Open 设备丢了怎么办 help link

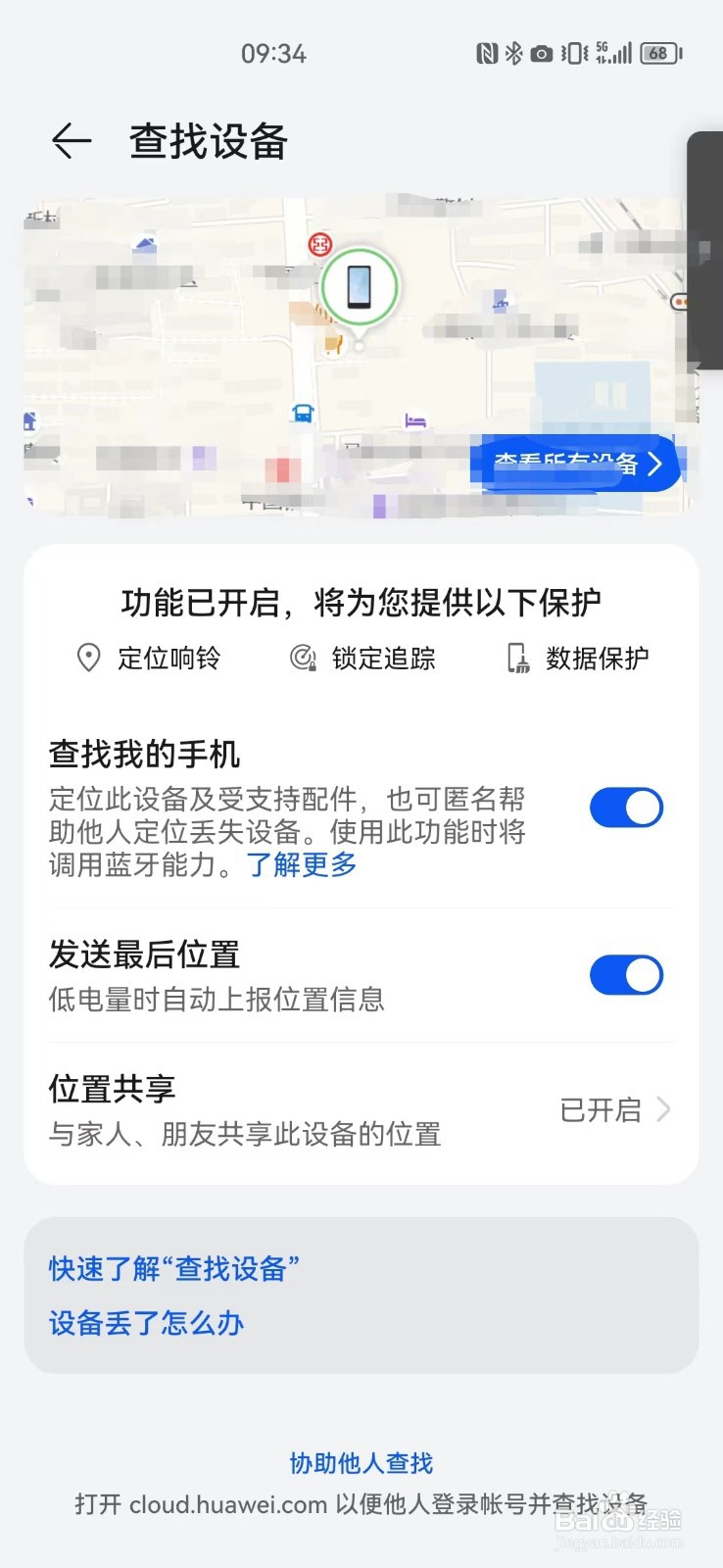point(146,1323)
